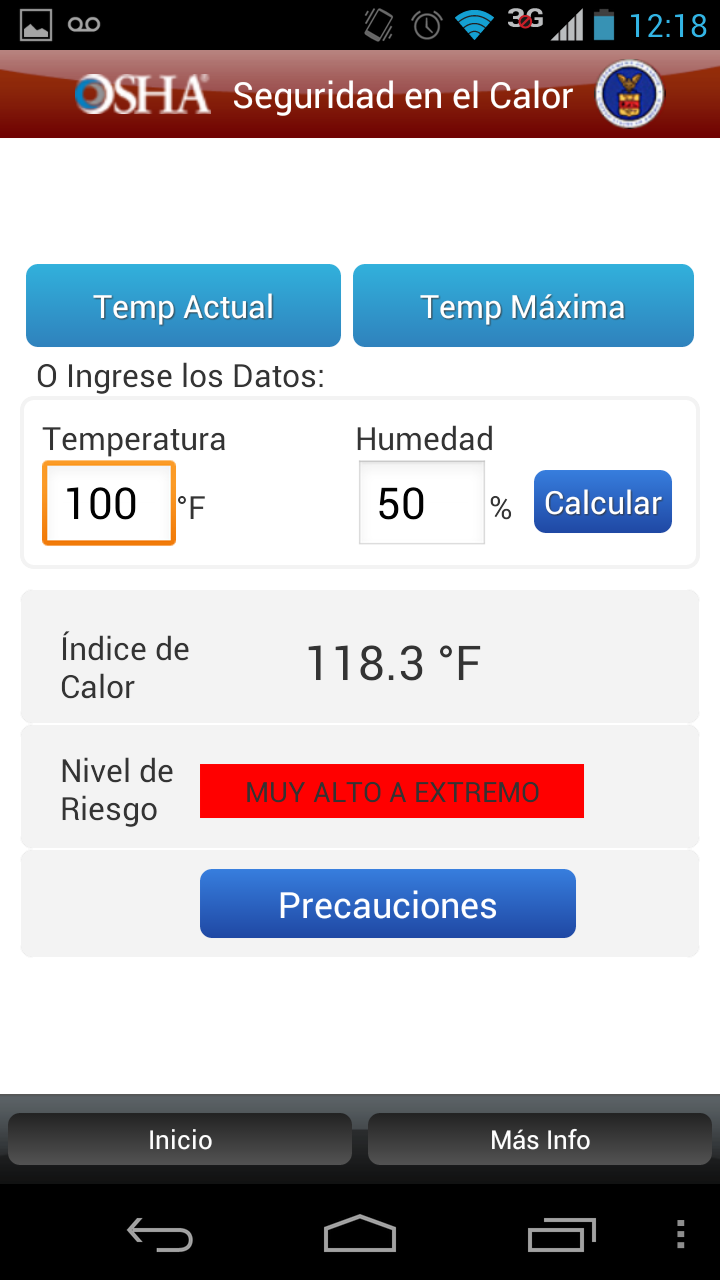This screenshot has height=1280, width=720.
Task: Go to the Inicio tab
Action: pyautogui.click(x=180, y=1139)
